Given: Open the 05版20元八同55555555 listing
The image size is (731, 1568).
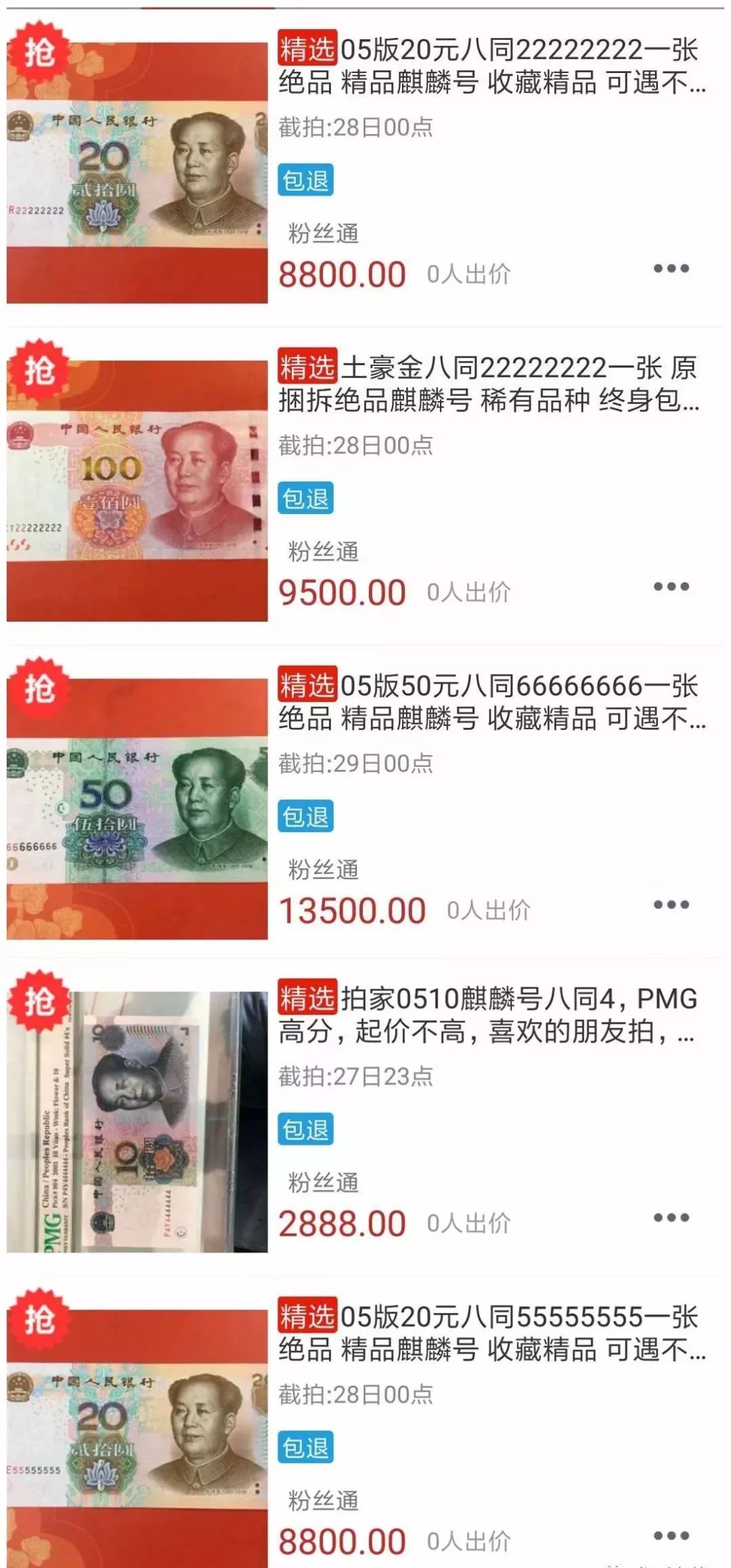Looking at the screenshot, I should pyautogui.click(x=491, y=1333).
